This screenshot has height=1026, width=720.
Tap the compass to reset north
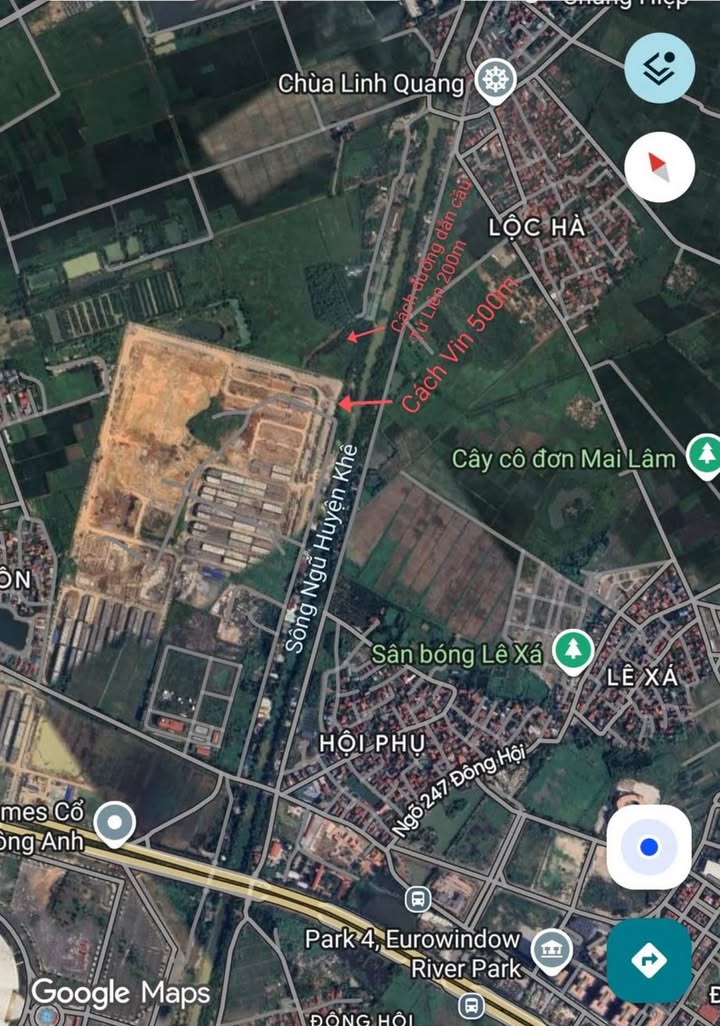pyautogui.click(x=659, y=166)
